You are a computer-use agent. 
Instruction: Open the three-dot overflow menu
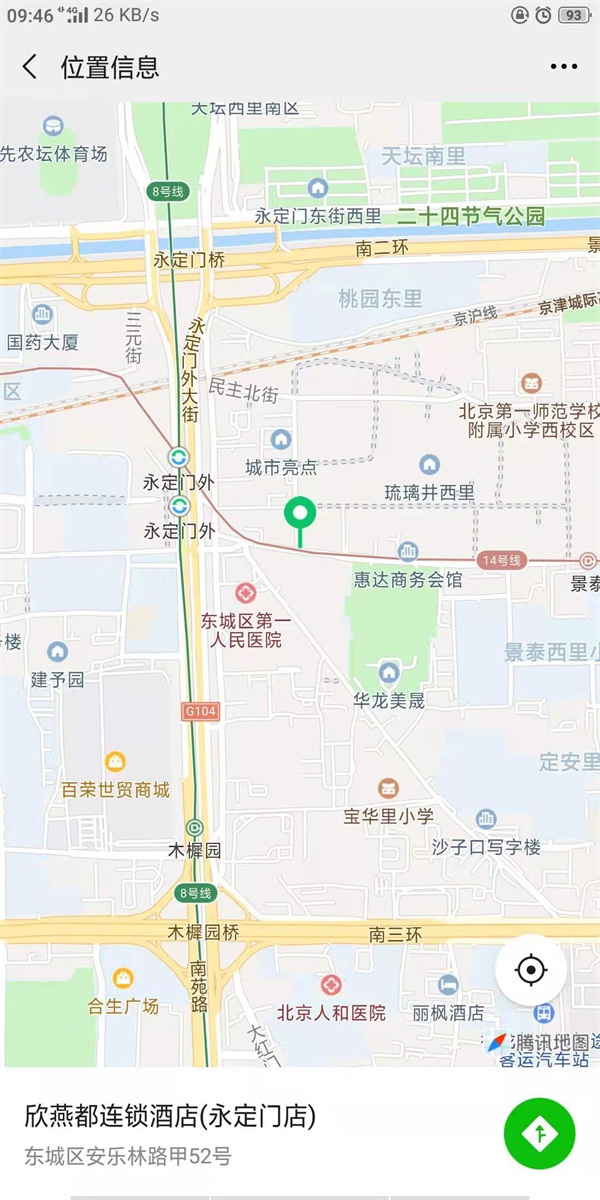(x=564, y=67)
